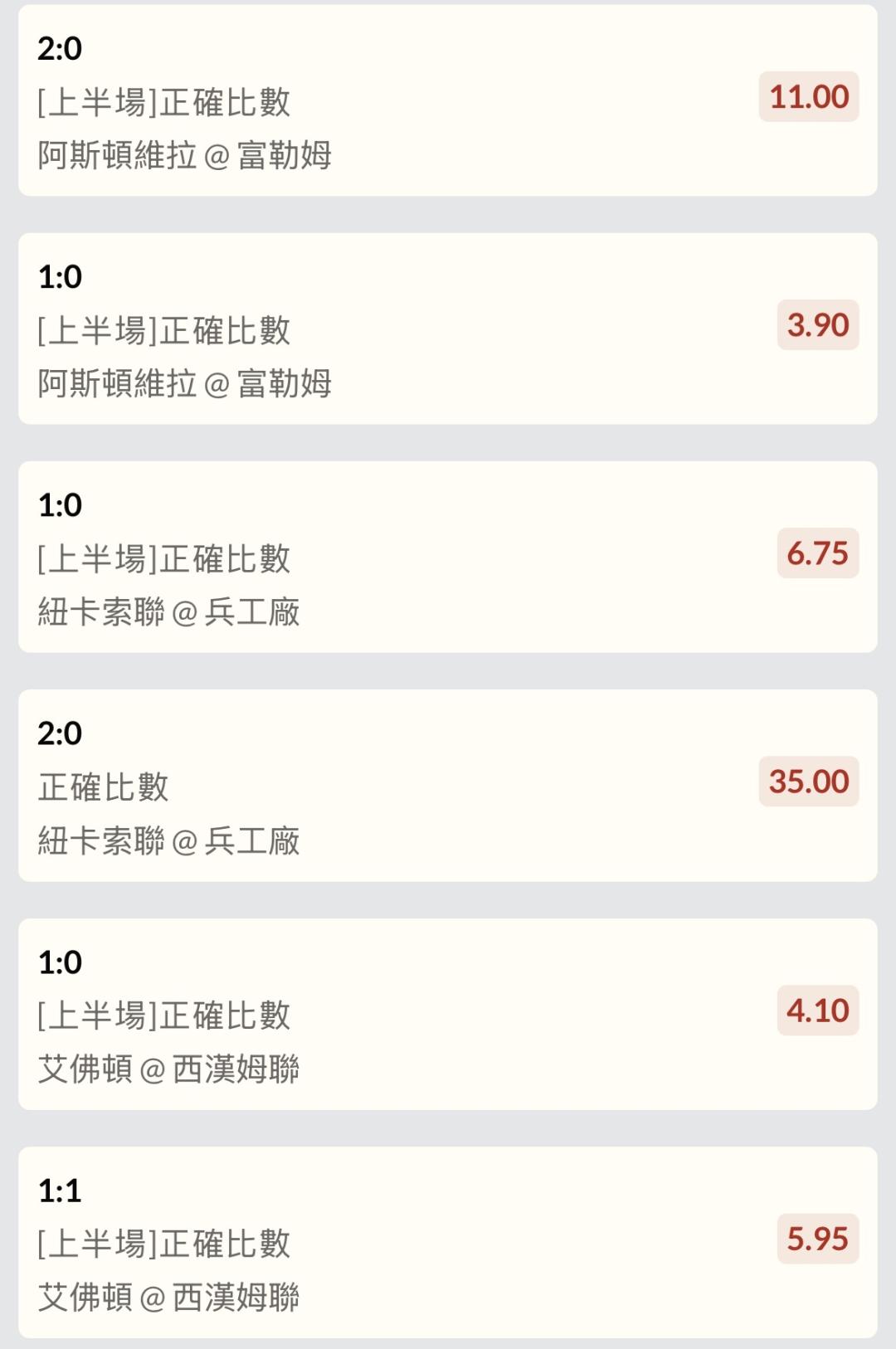Screen dimensions: 896x1349
Task: Choose 5.95 odds for 1:1 first-half score
Action: (x=817, y=1239)
